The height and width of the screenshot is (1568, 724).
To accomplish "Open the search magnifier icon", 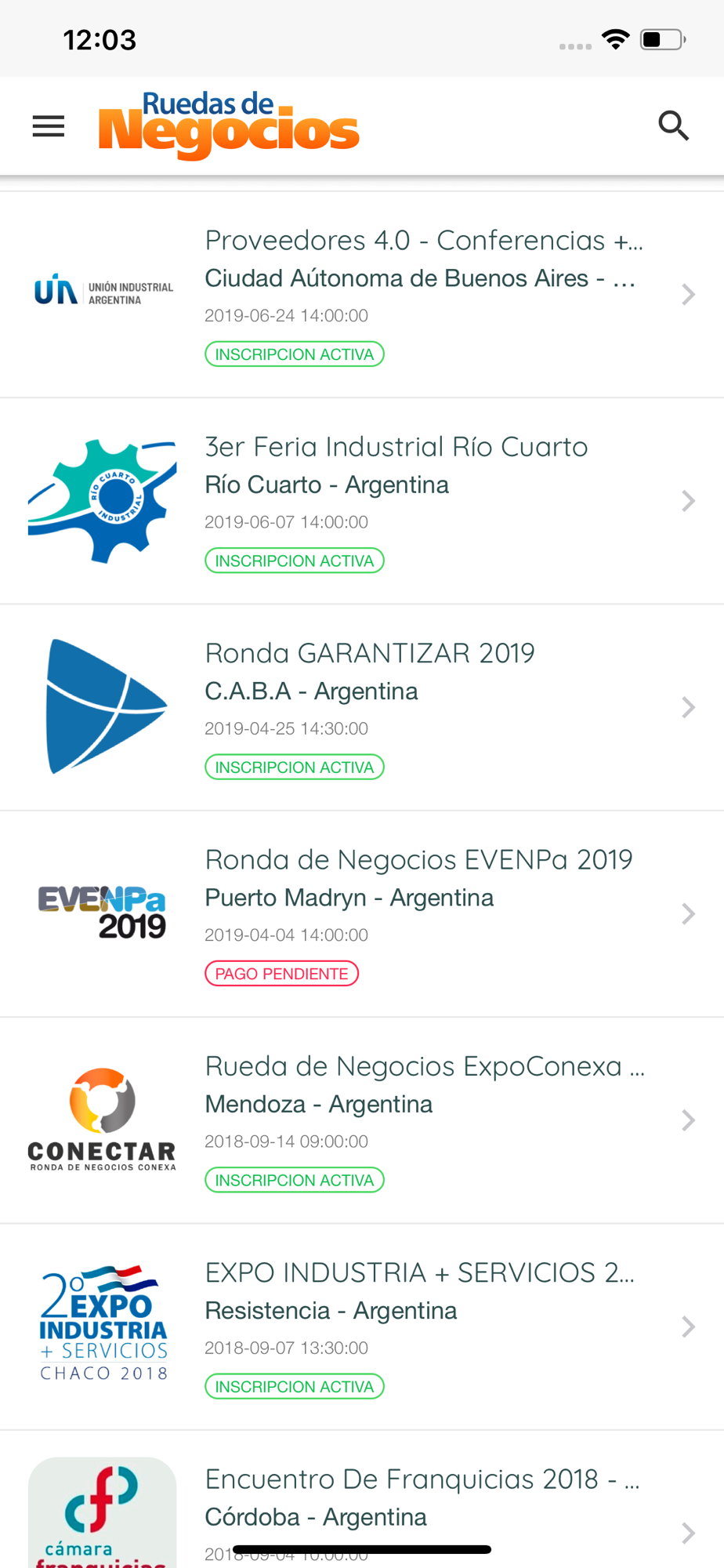I will [673, 125].
